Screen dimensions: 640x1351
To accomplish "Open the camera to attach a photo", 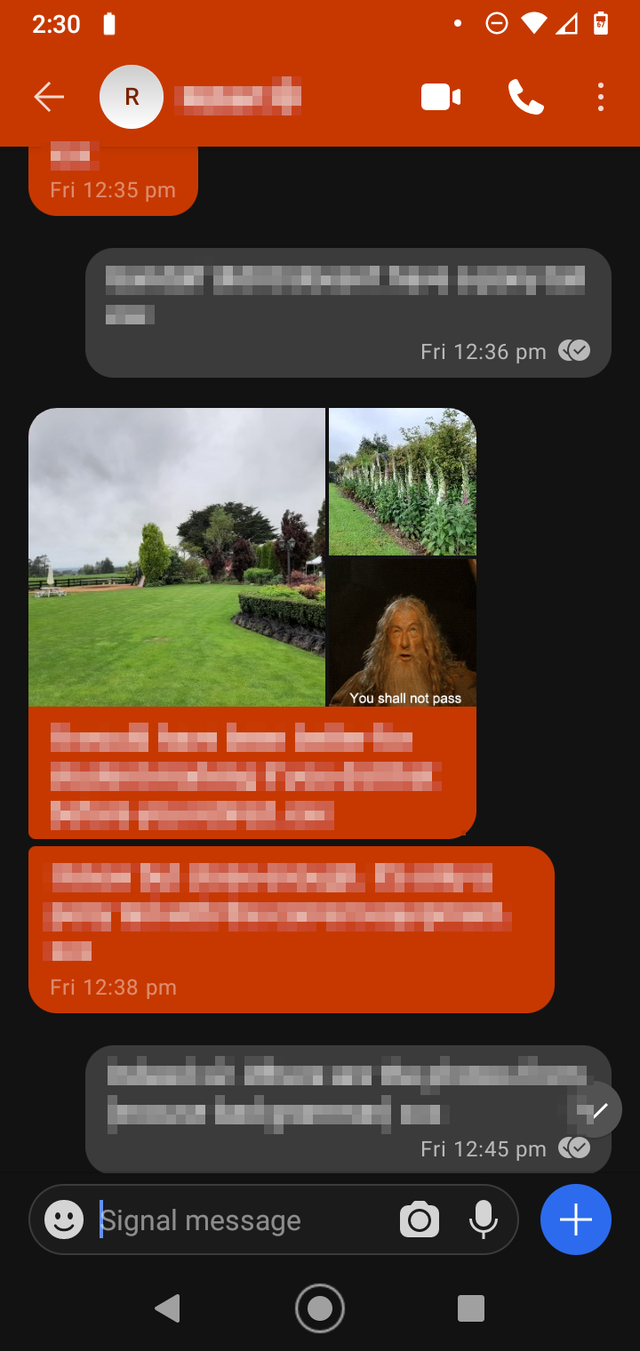I will (x=419, y=1220).
